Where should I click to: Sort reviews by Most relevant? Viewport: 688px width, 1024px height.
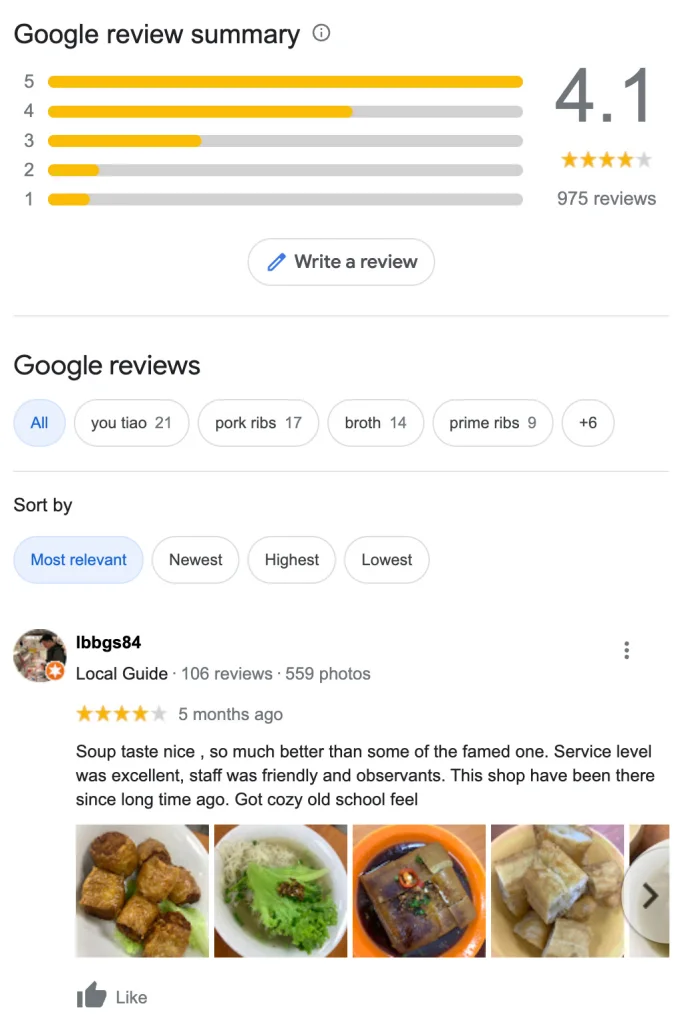pos(78,560)
